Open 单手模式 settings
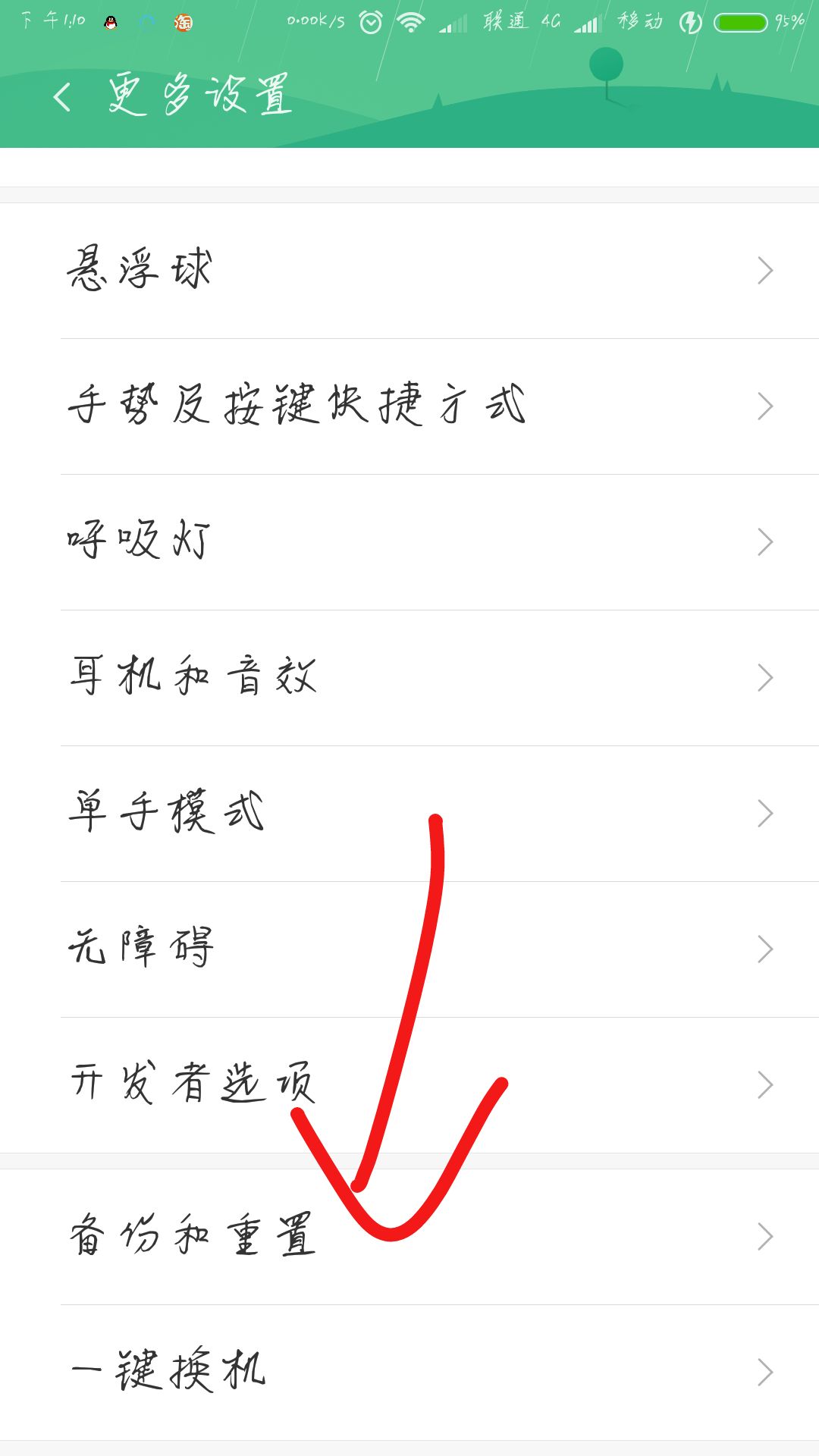 [409, 814]
